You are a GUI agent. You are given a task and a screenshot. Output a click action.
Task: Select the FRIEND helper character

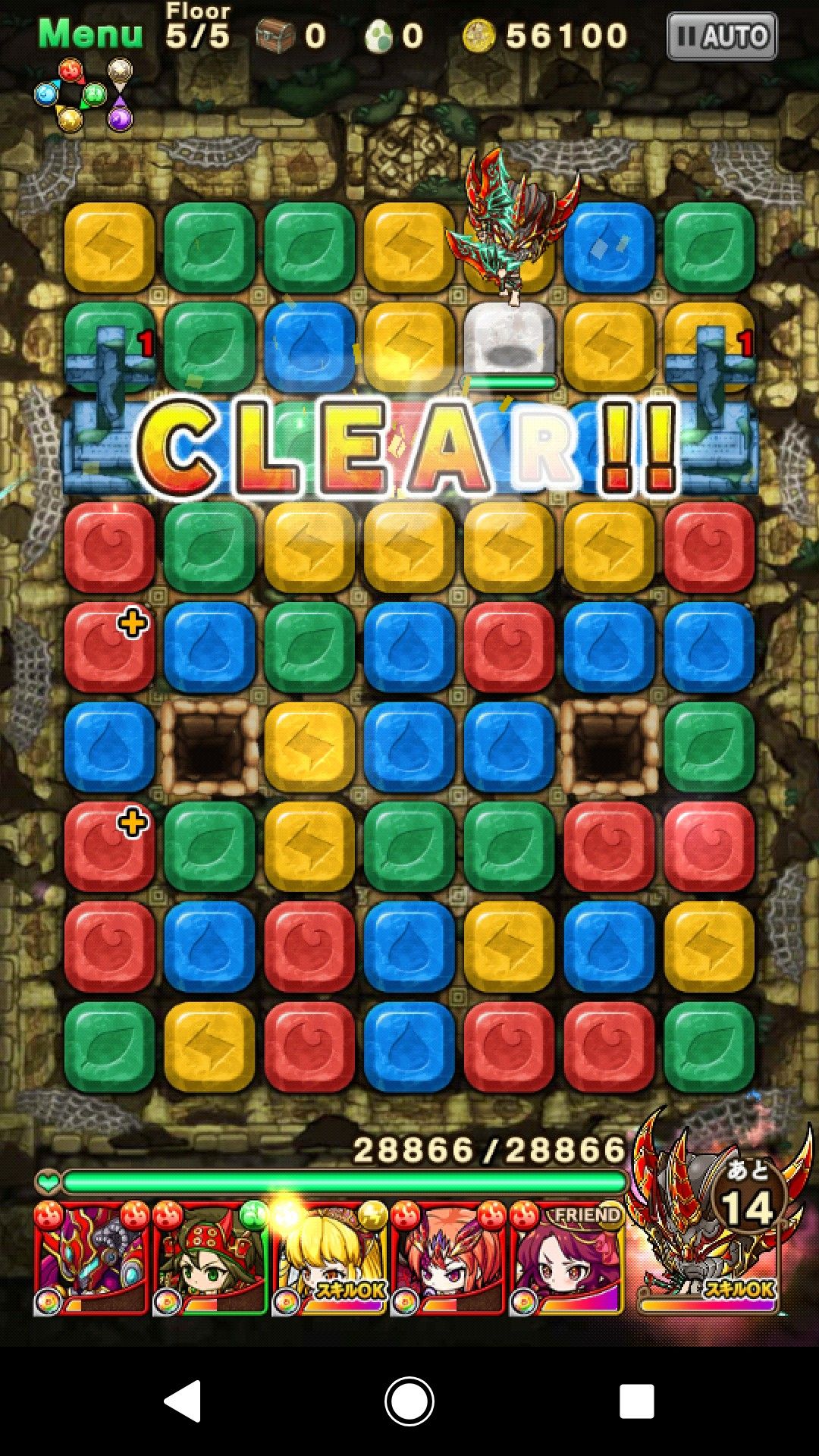566,1258
